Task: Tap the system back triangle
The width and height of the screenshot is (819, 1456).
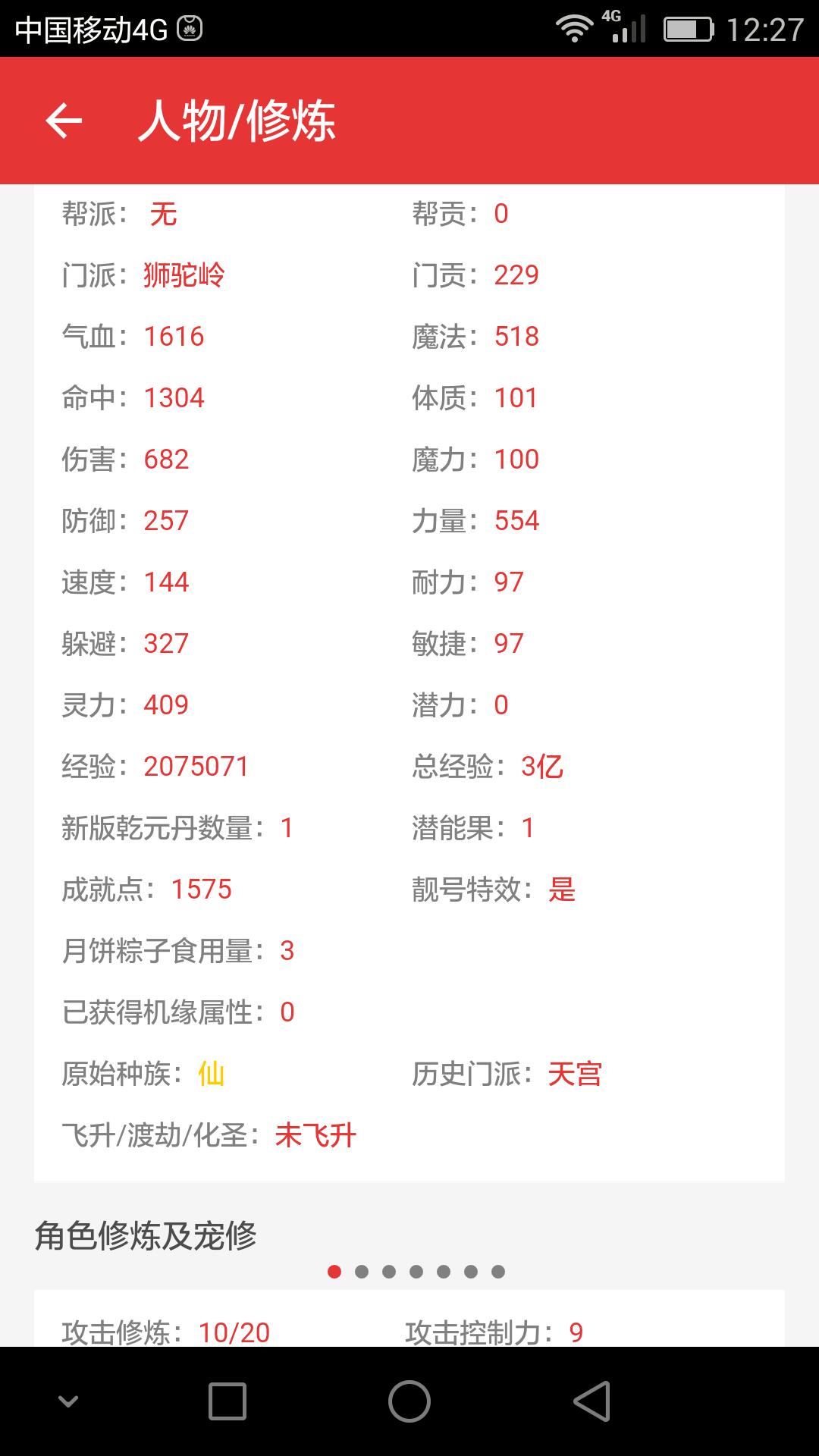Action: pyautogui.click(x=592, y=1401)
